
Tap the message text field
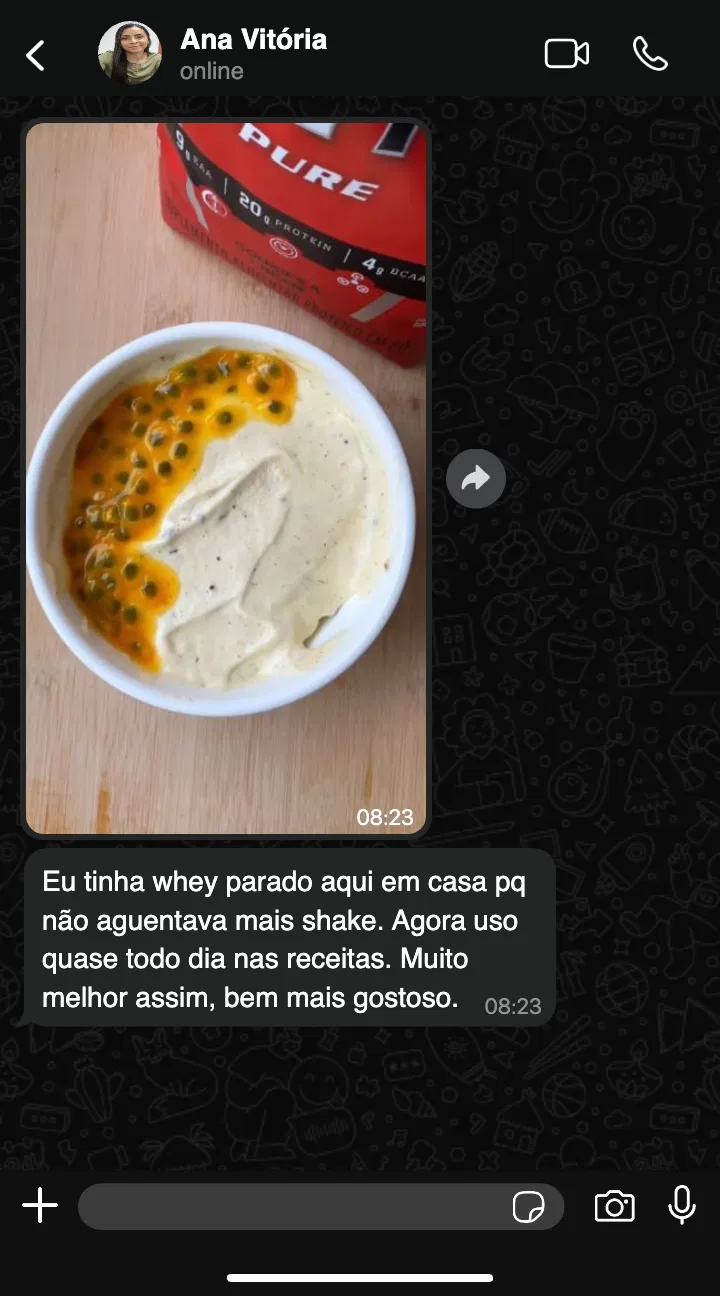[x=290, y=1207]
